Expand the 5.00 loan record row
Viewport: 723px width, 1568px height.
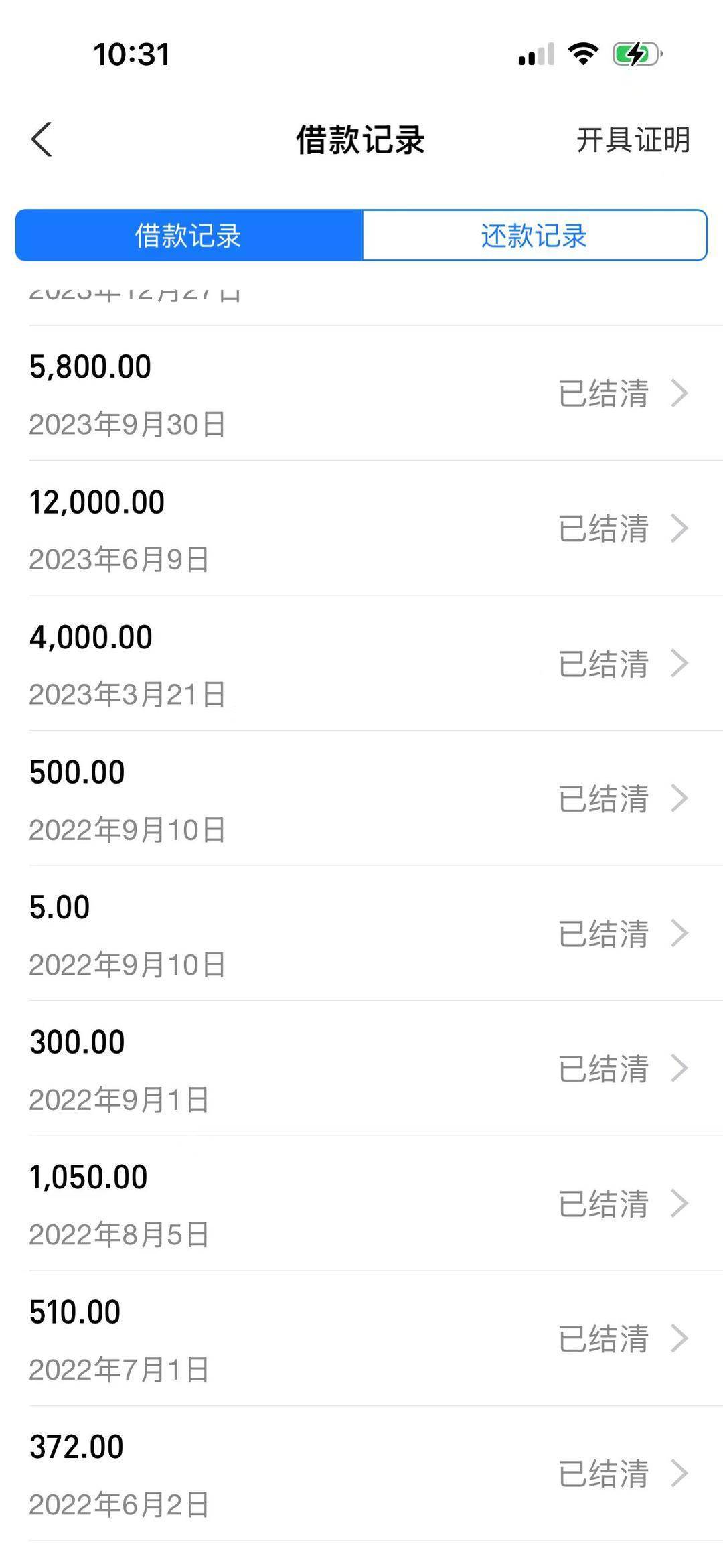pyautogui.click(x=361, y=934)
